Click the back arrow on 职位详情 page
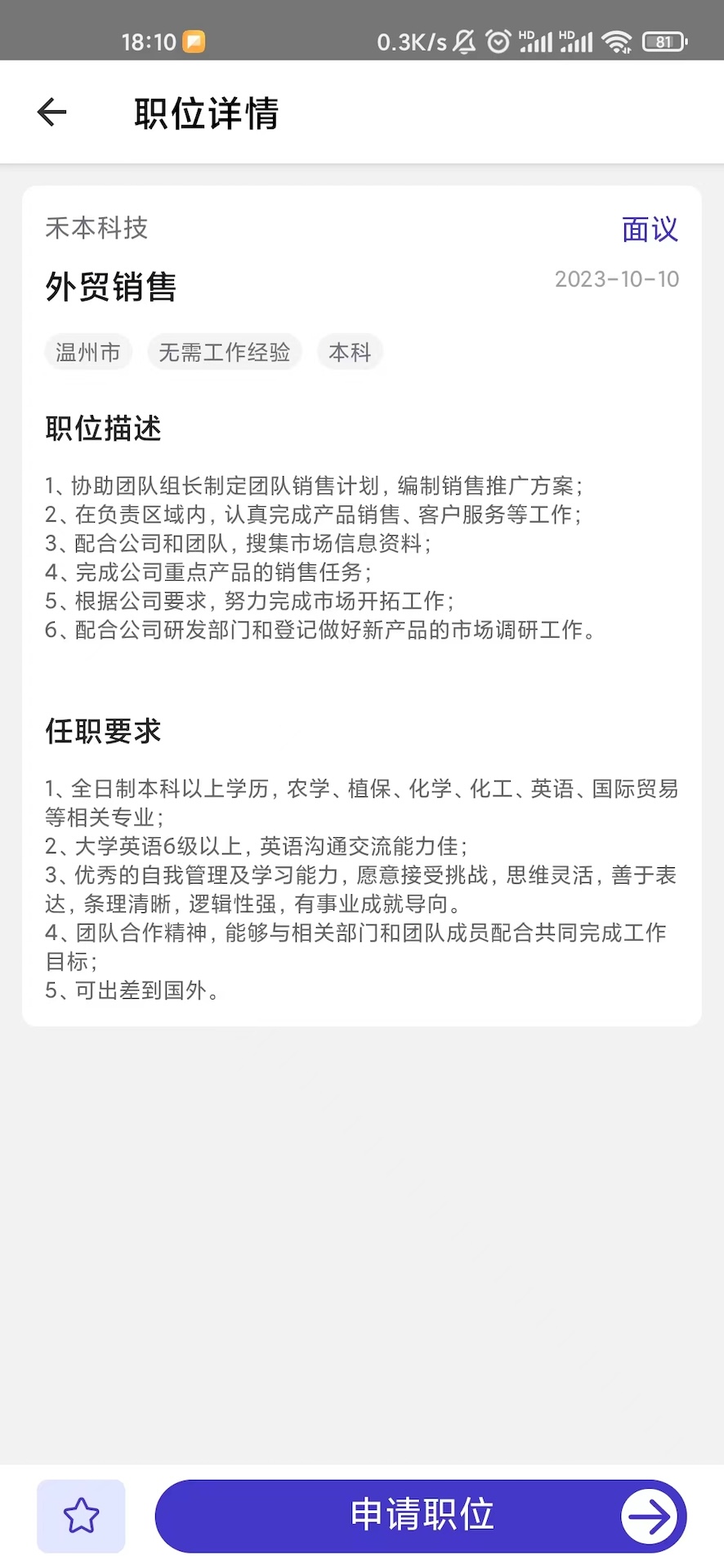The width and height of the screenshot is (724, 1568). click(x=51, y=112)
